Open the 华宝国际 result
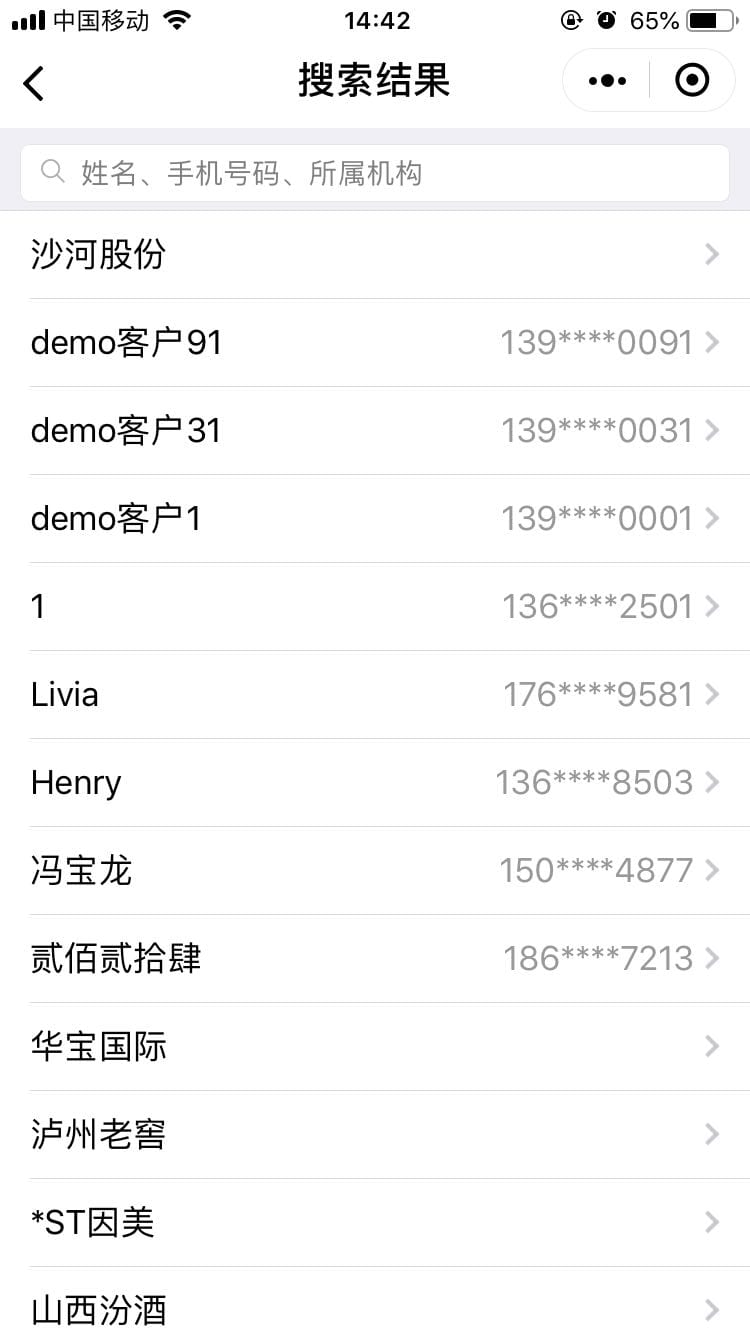The height and width of the screenshot is (1334, 750). [x=375, y=1047]
